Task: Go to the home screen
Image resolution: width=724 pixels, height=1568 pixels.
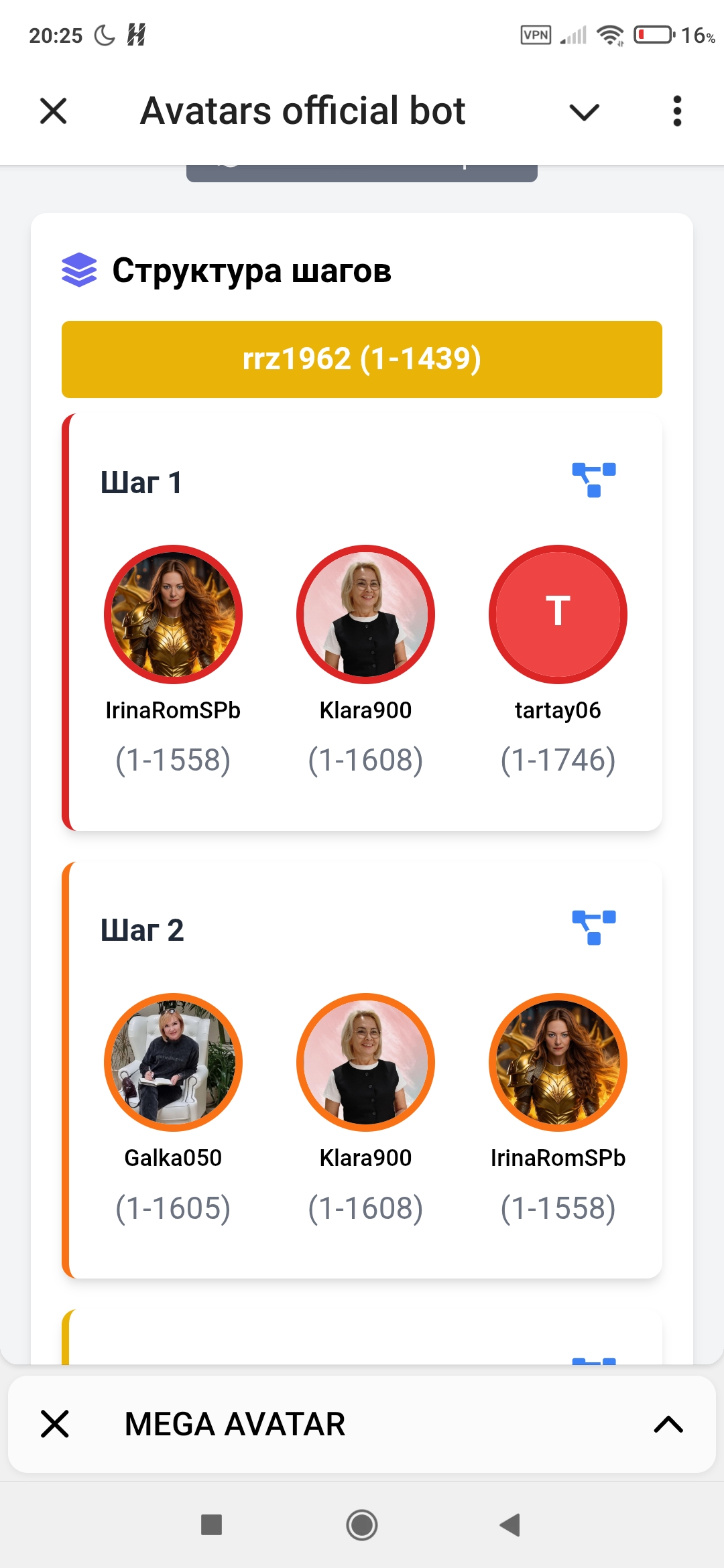Action: (x=362, y=1525)
